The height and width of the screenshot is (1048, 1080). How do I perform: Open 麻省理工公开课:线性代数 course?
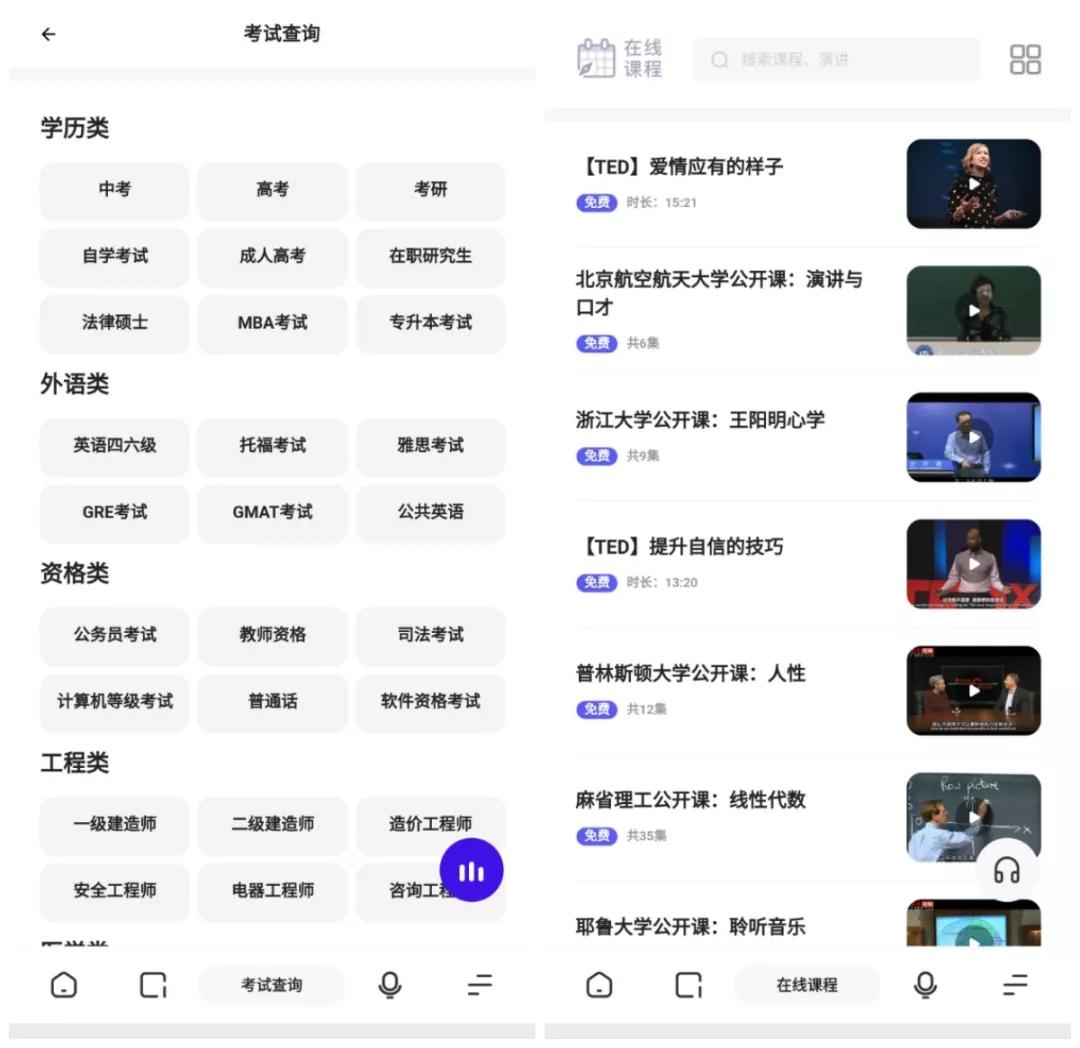[690, 800]
